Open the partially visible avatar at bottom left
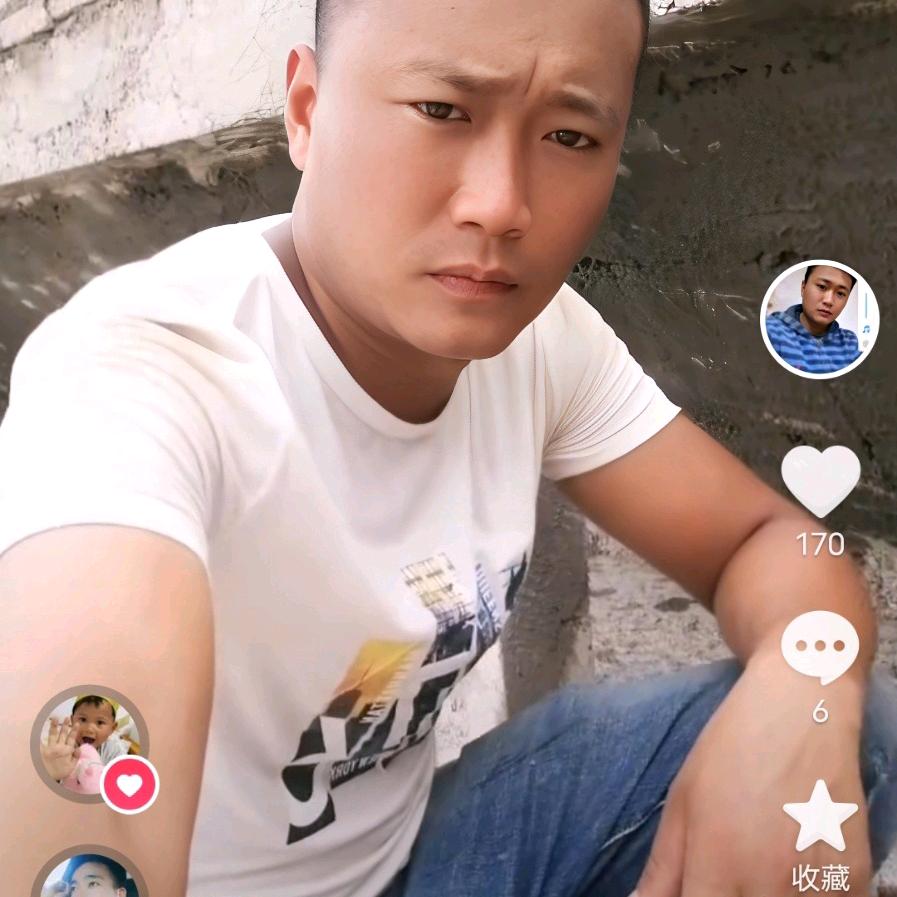This screenshot has width=897, height=897. tap(89, 876)
